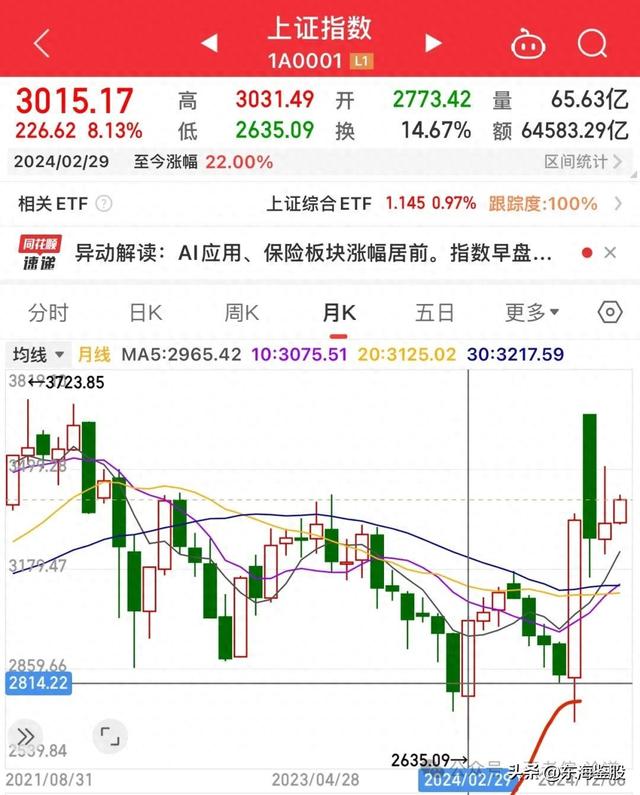Switch to the 五日 chart tab
This screenshot has height=795, width=640.
click(435, 312)
